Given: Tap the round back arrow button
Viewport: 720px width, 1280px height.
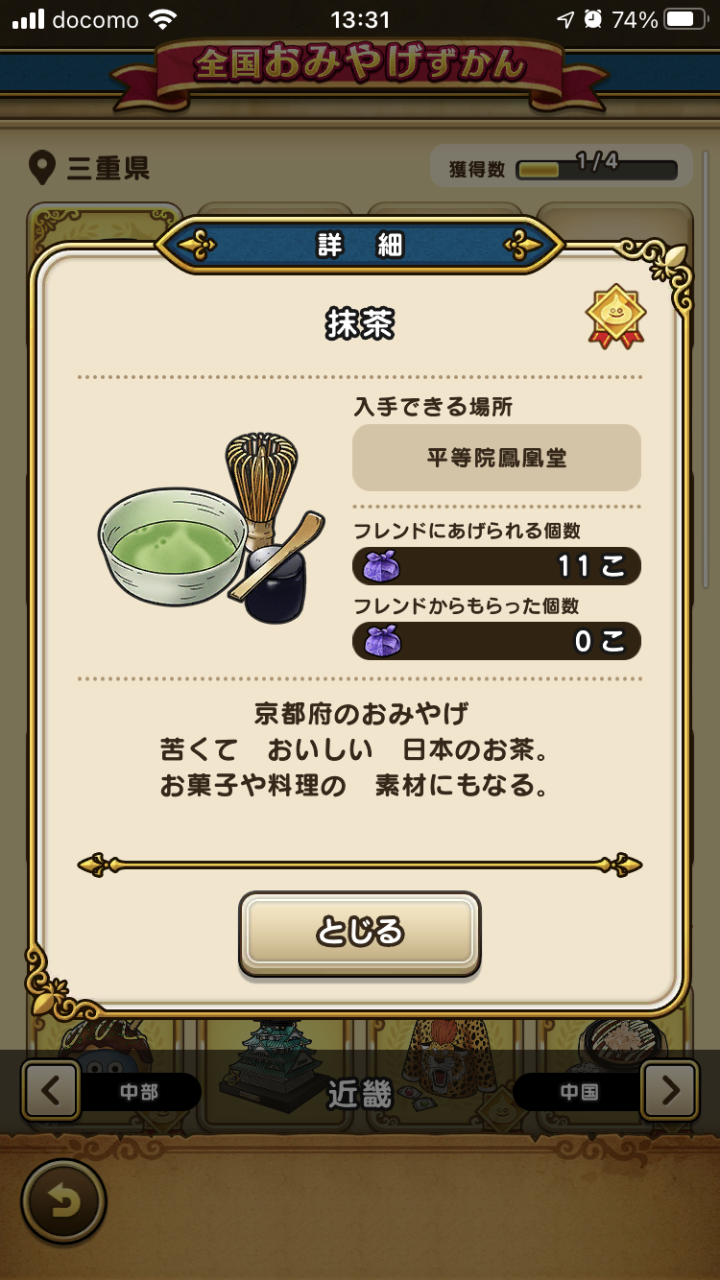Looking at the screenshot, I should point(63,1201).
